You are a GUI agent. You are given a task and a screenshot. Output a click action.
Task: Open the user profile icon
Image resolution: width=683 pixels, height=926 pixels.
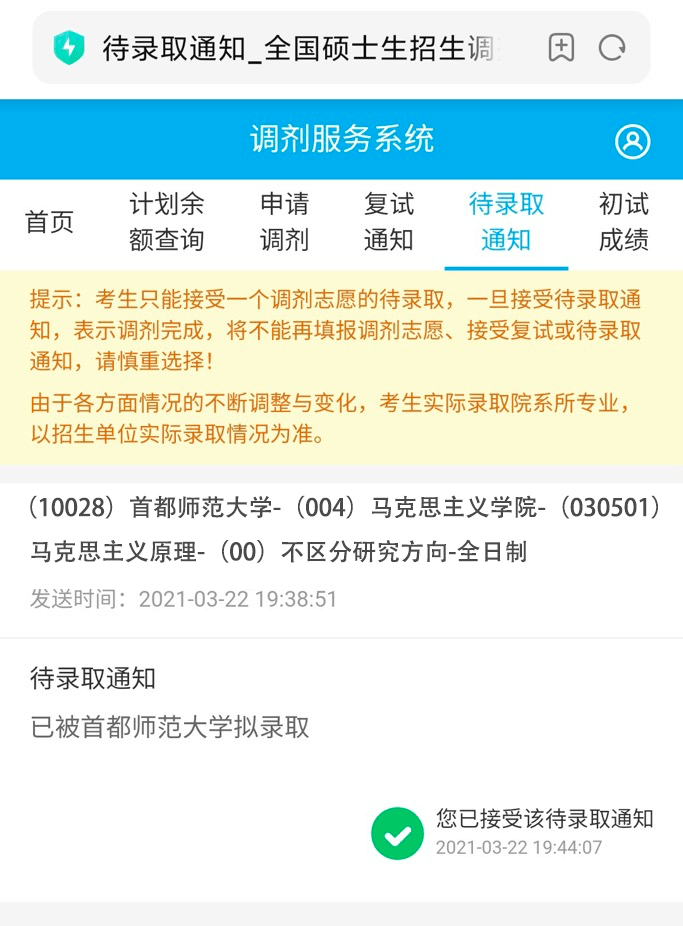pyautogui.click(x=632, y=141)
